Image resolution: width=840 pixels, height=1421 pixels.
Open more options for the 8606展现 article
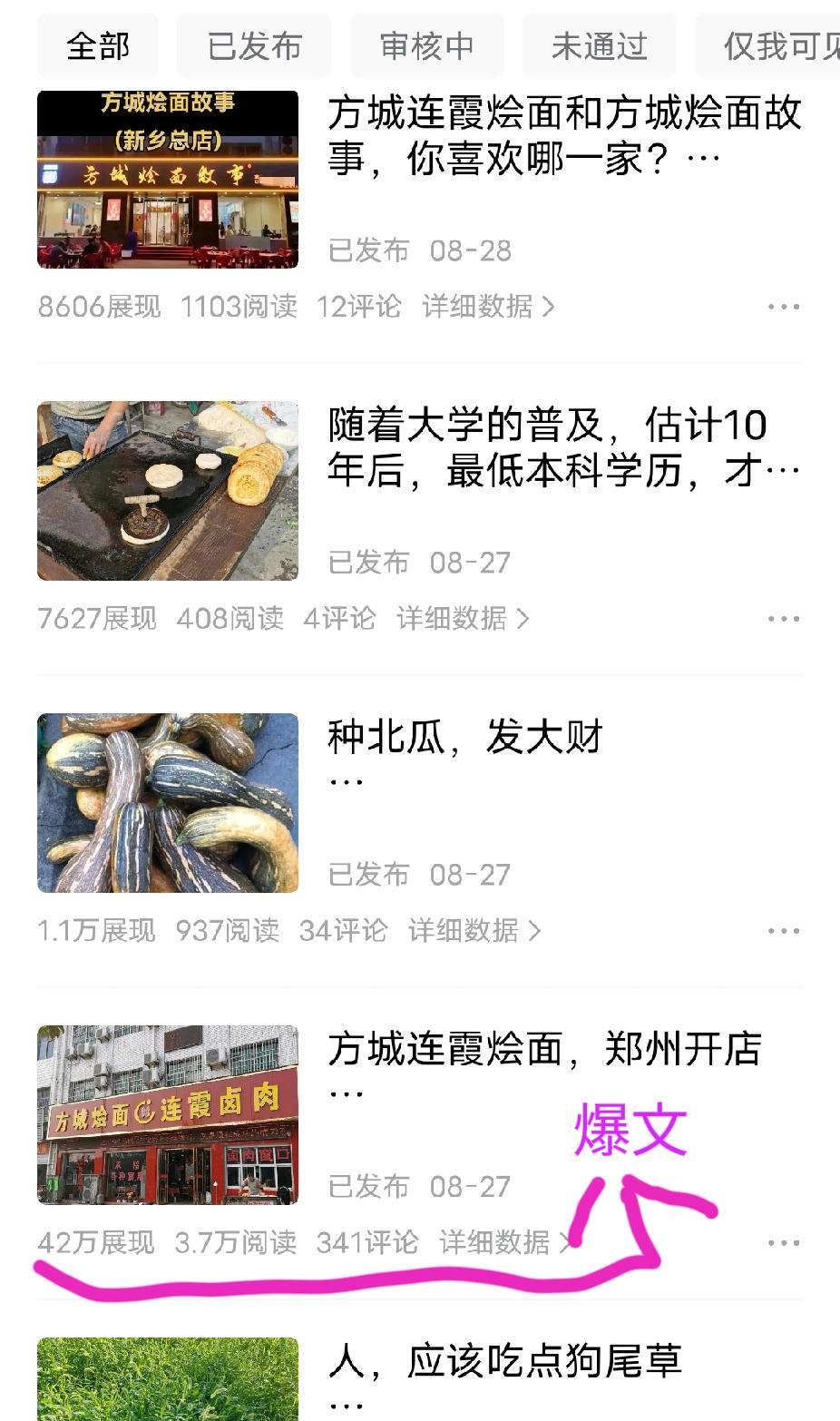click(x=783, y=307)
